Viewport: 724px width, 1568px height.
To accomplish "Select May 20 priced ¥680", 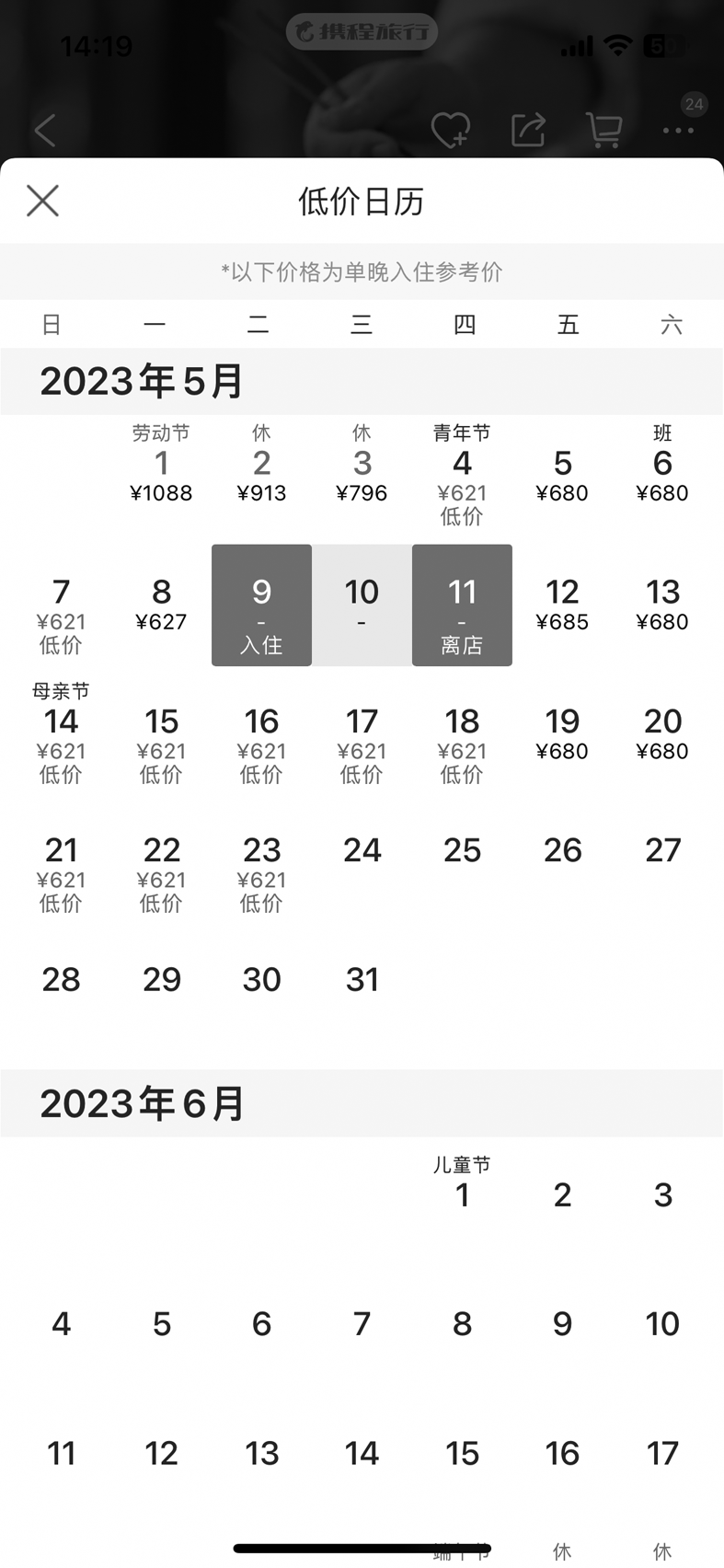I will tap(662, 733).
